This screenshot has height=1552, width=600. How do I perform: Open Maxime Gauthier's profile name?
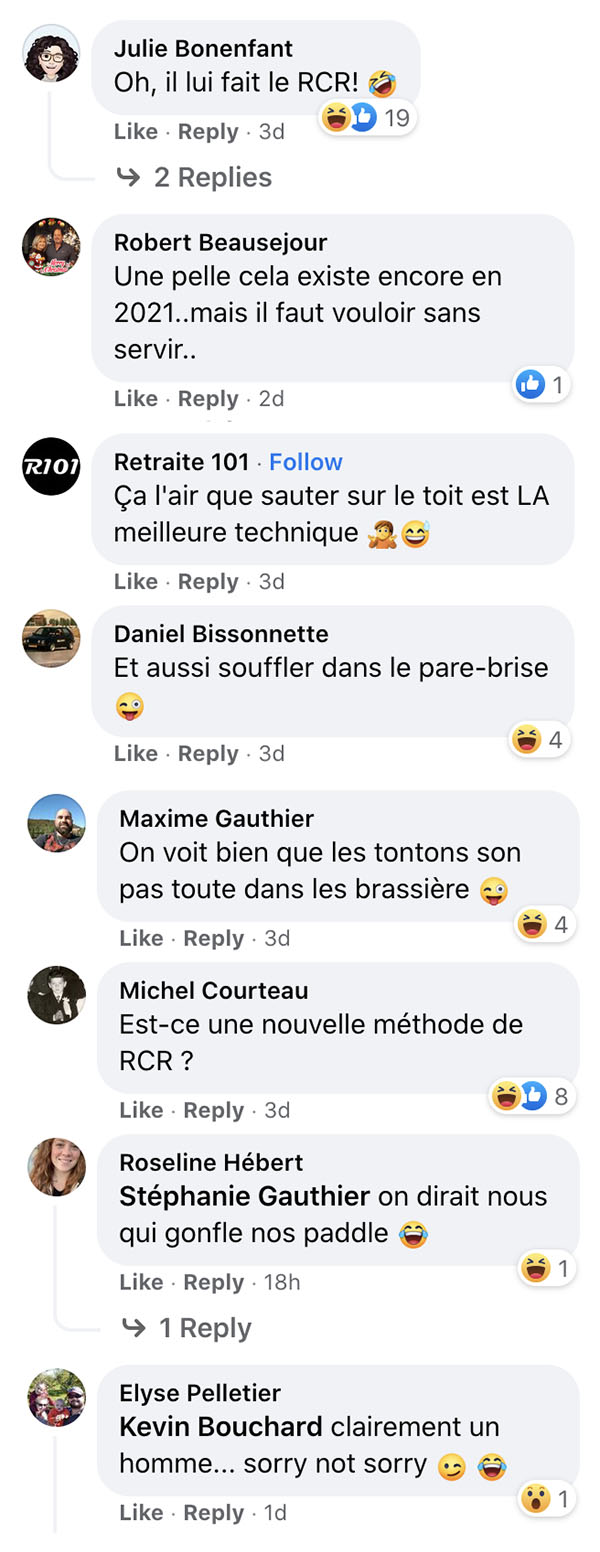point(217,819)
